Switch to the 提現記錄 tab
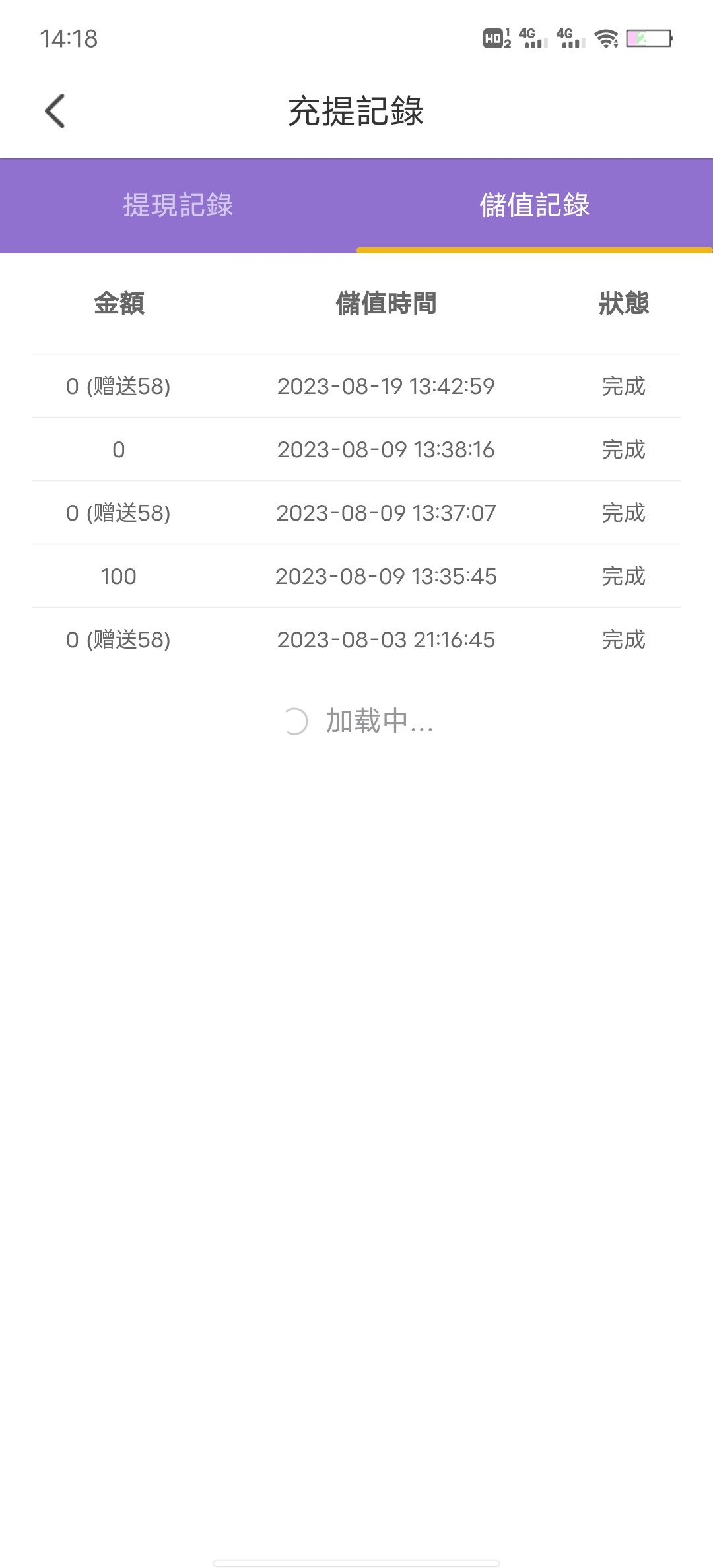Image resolution: width=713 pixels, height=1568 pixels. 178,205
